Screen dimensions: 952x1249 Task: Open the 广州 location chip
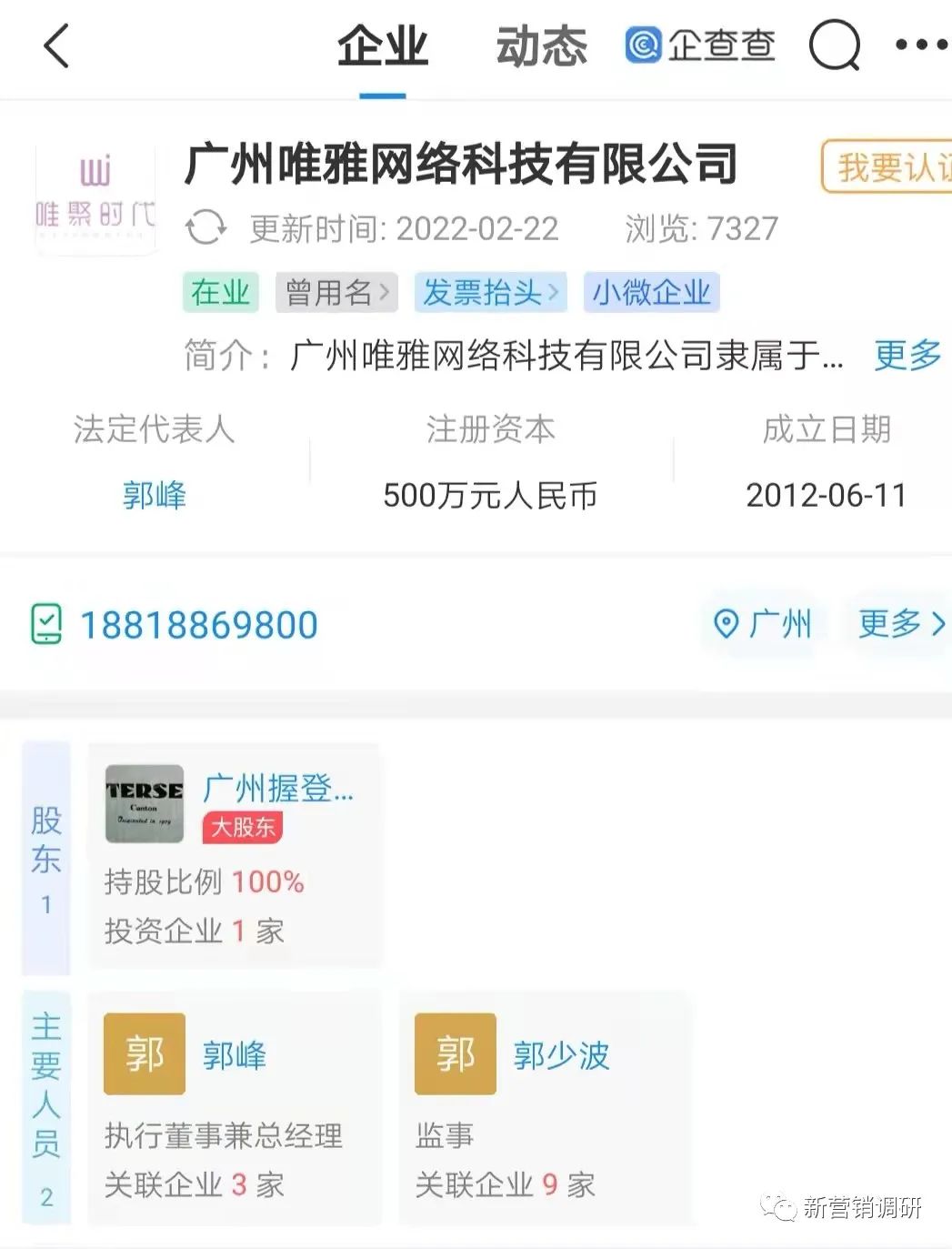pyautogui.click(x=763, y=624)
